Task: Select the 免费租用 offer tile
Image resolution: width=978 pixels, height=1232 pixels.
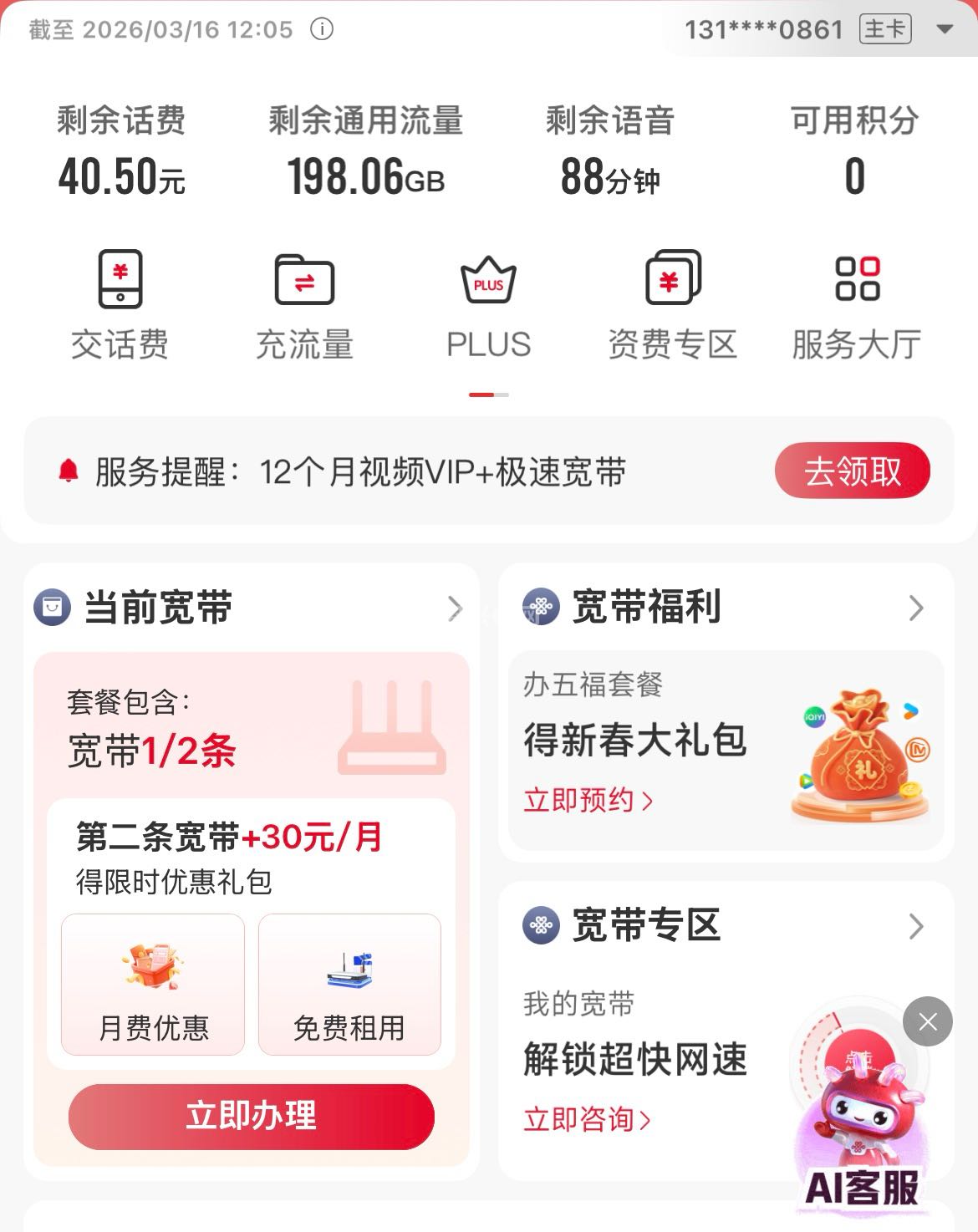Action: [349, 985]
